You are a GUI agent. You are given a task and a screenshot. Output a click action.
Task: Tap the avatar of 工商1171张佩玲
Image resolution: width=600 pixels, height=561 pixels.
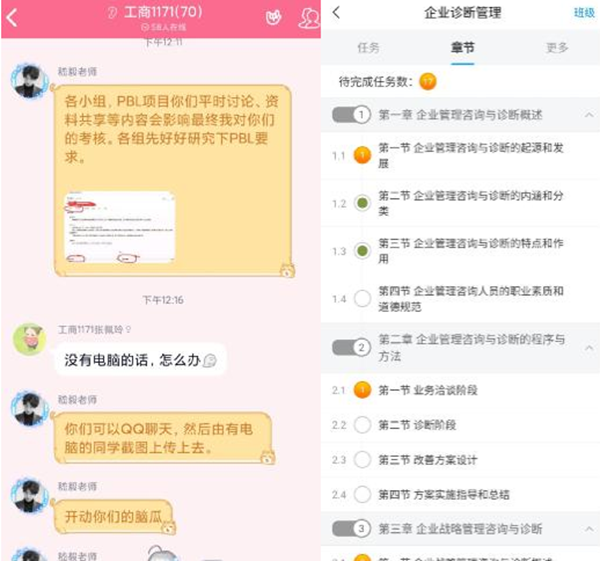28,339
